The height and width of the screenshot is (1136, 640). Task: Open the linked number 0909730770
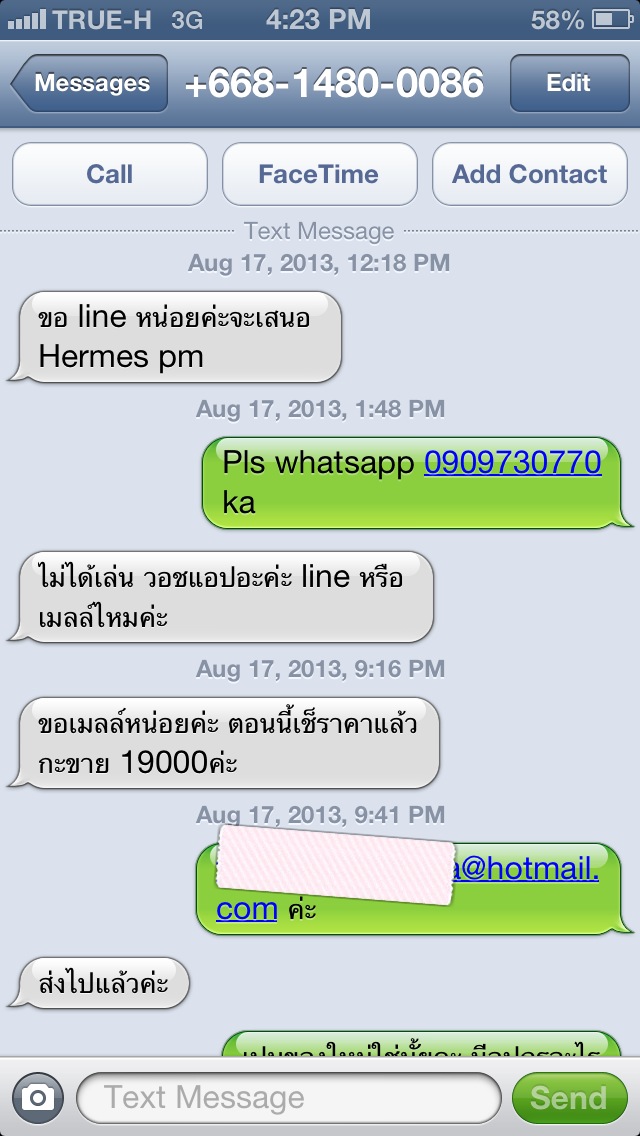tap(512, 462)
